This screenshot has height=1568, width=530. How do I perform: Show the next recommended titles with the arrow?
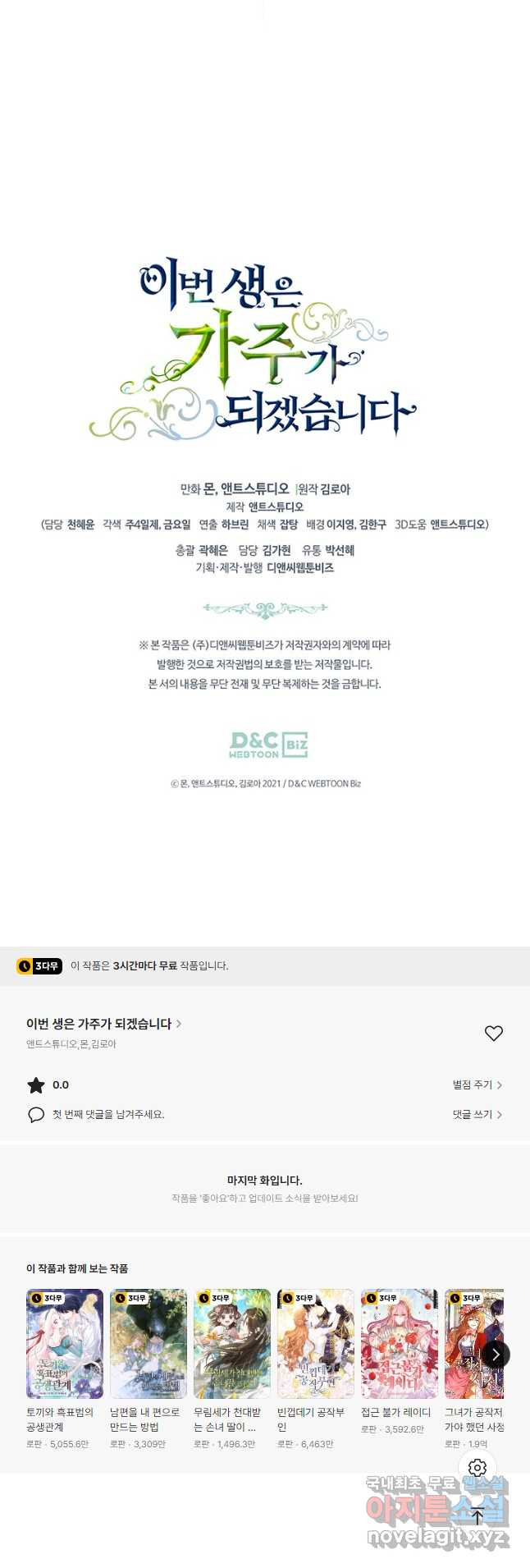(495, 1355)
